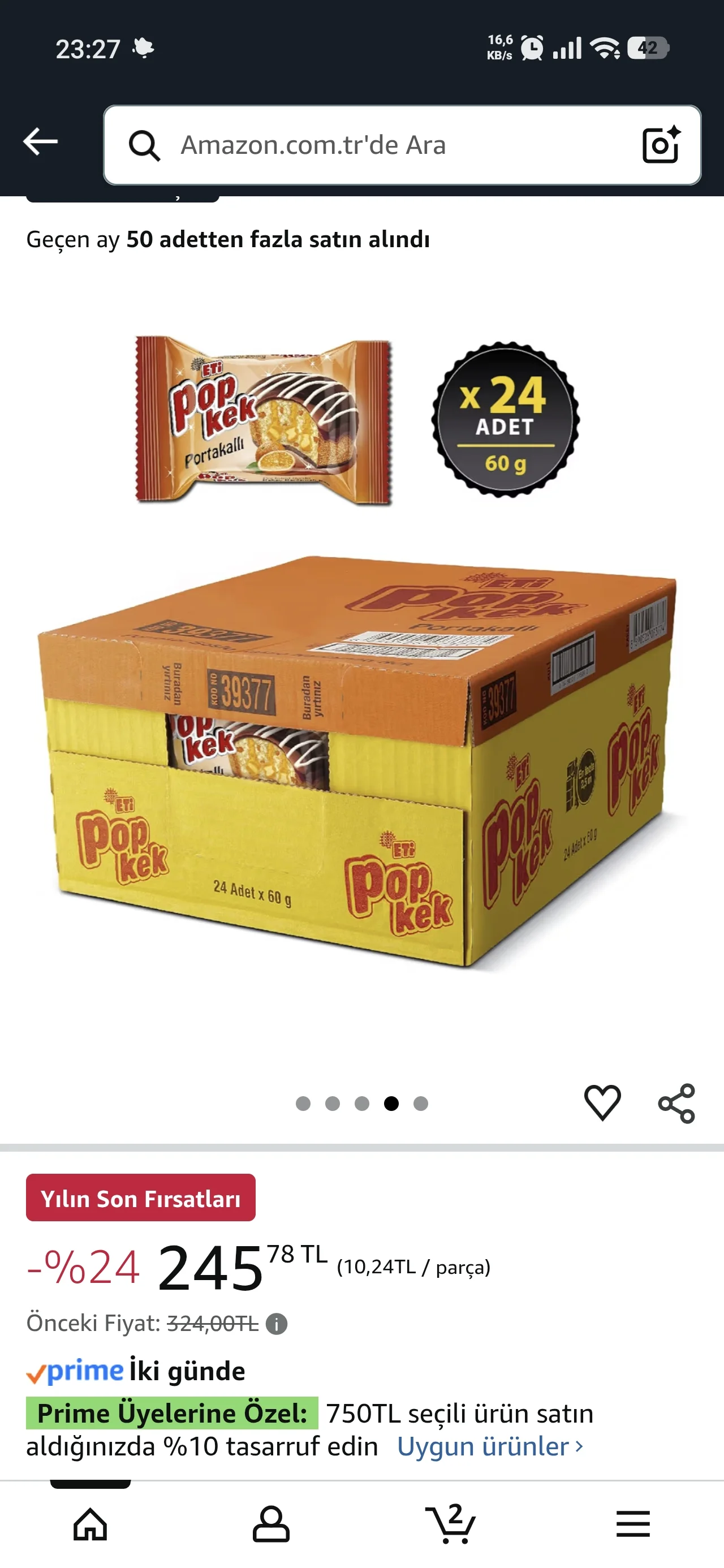Viewport: 724px width, 1568px height.
Task: Open the account profile tab
Action: coord(271,1524)
